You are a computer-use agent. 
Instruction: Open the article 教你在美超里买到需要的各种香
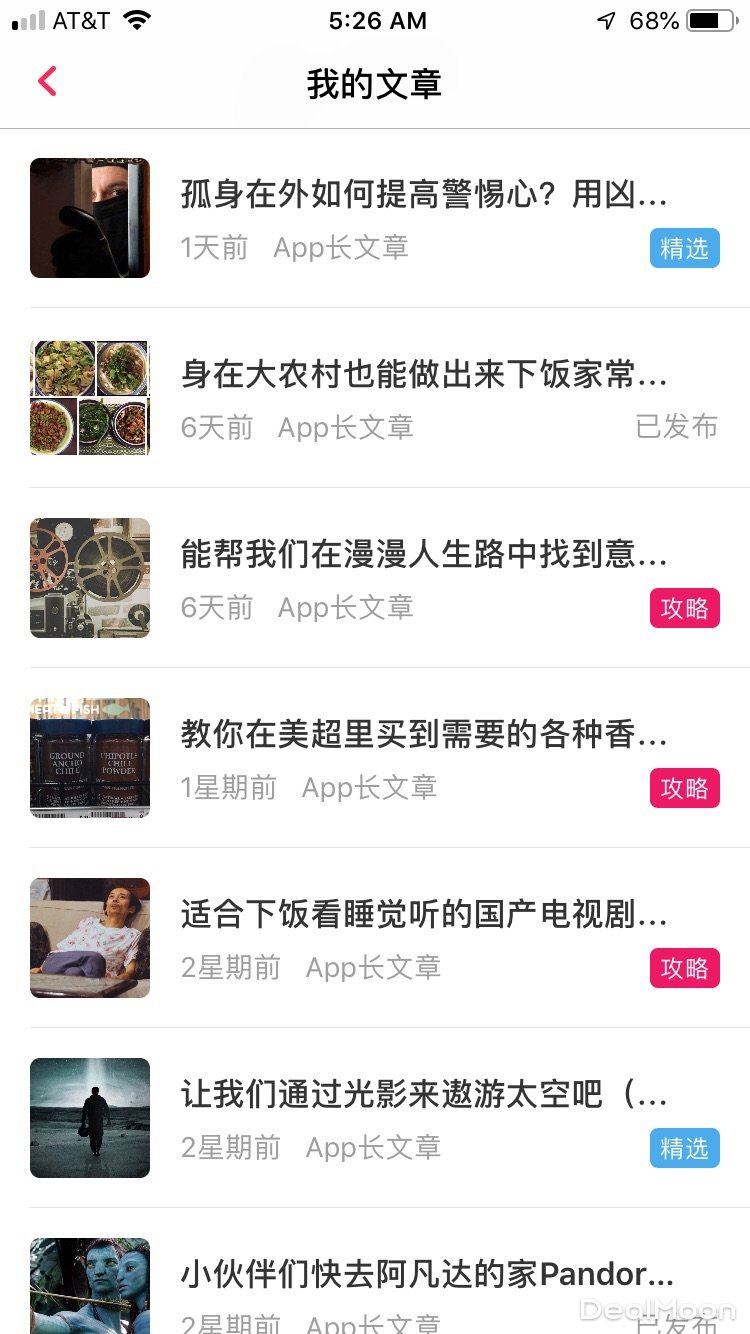coord(423,735)
